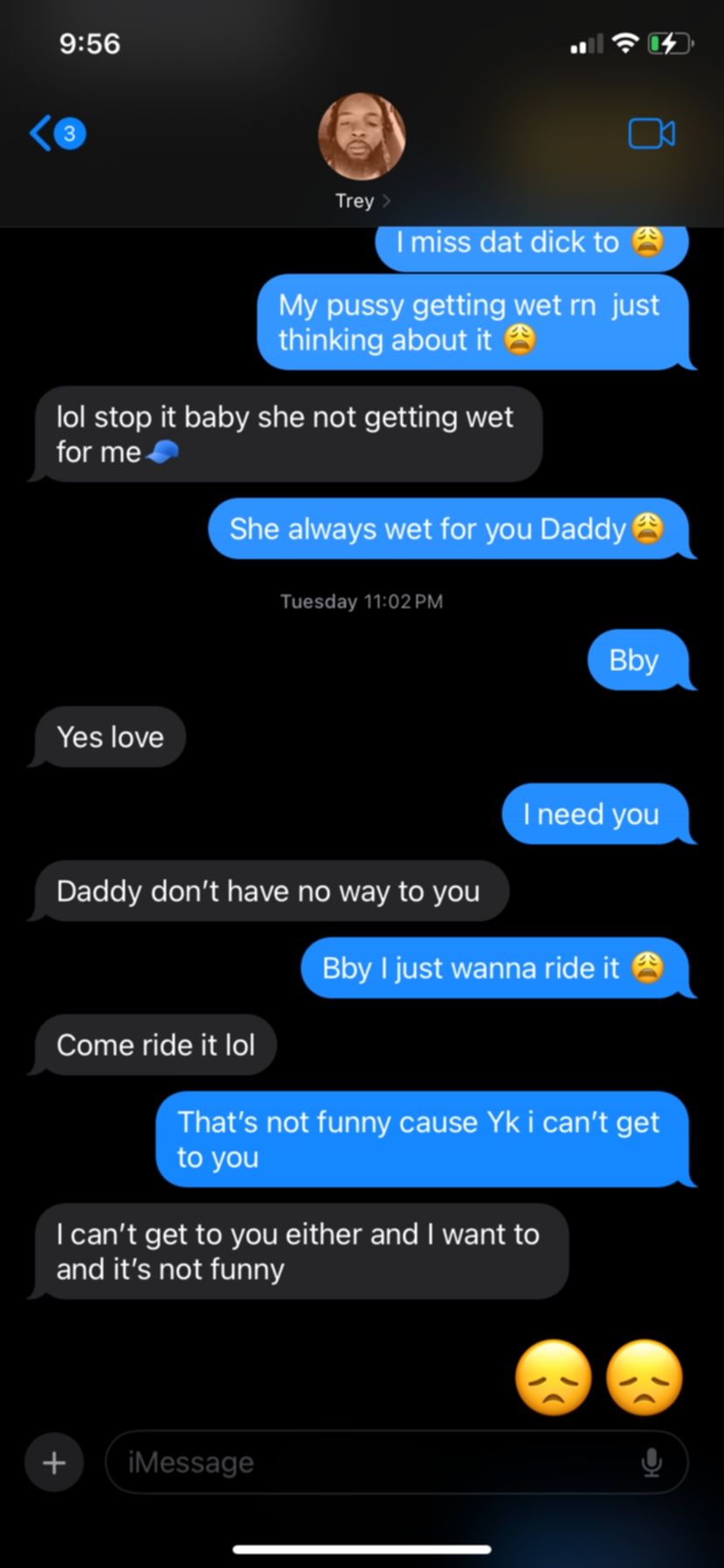Start a FaceTime video call
Screen dimensions: 724x1568
click(x=651, y=134)
